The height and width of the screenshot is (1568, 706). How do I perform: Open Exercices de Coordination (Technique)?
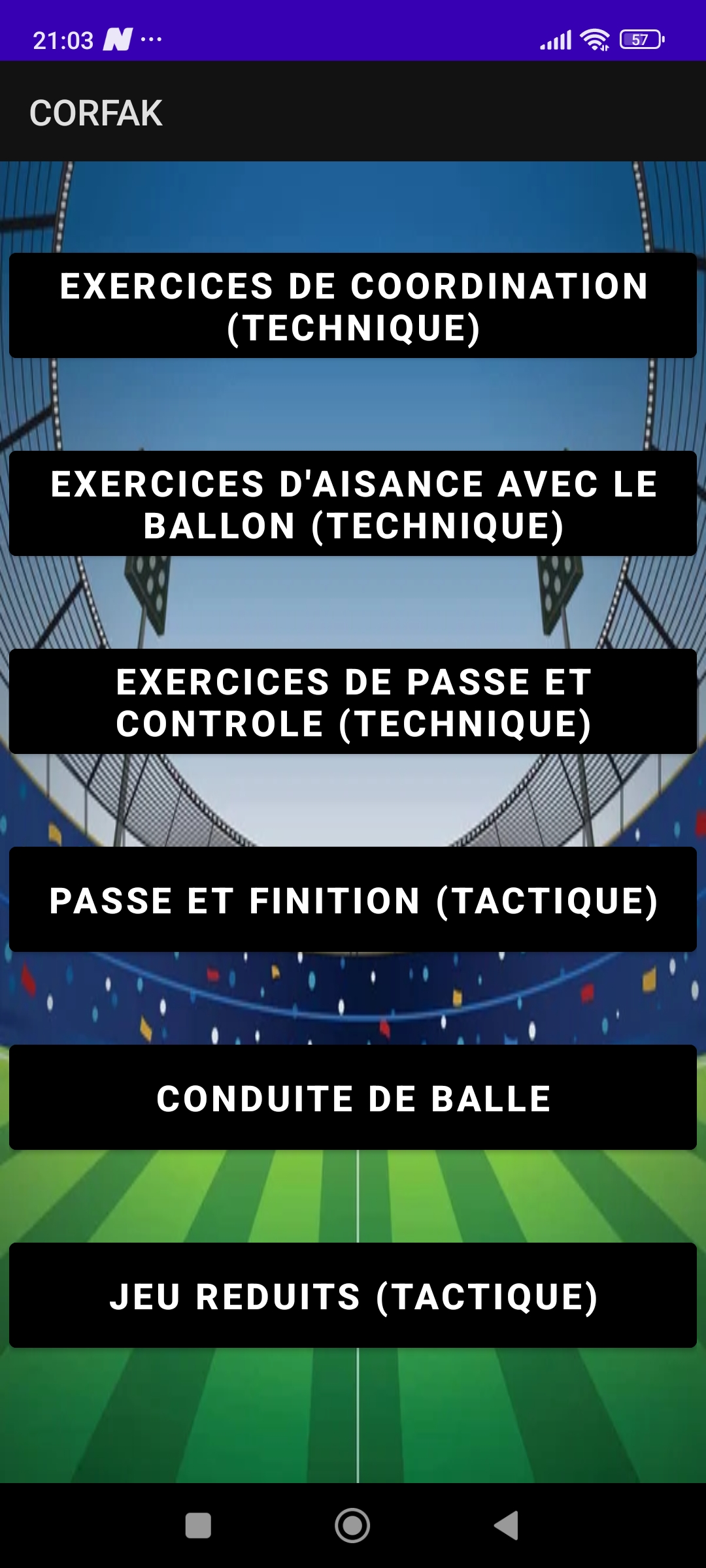tap(353, 306)
